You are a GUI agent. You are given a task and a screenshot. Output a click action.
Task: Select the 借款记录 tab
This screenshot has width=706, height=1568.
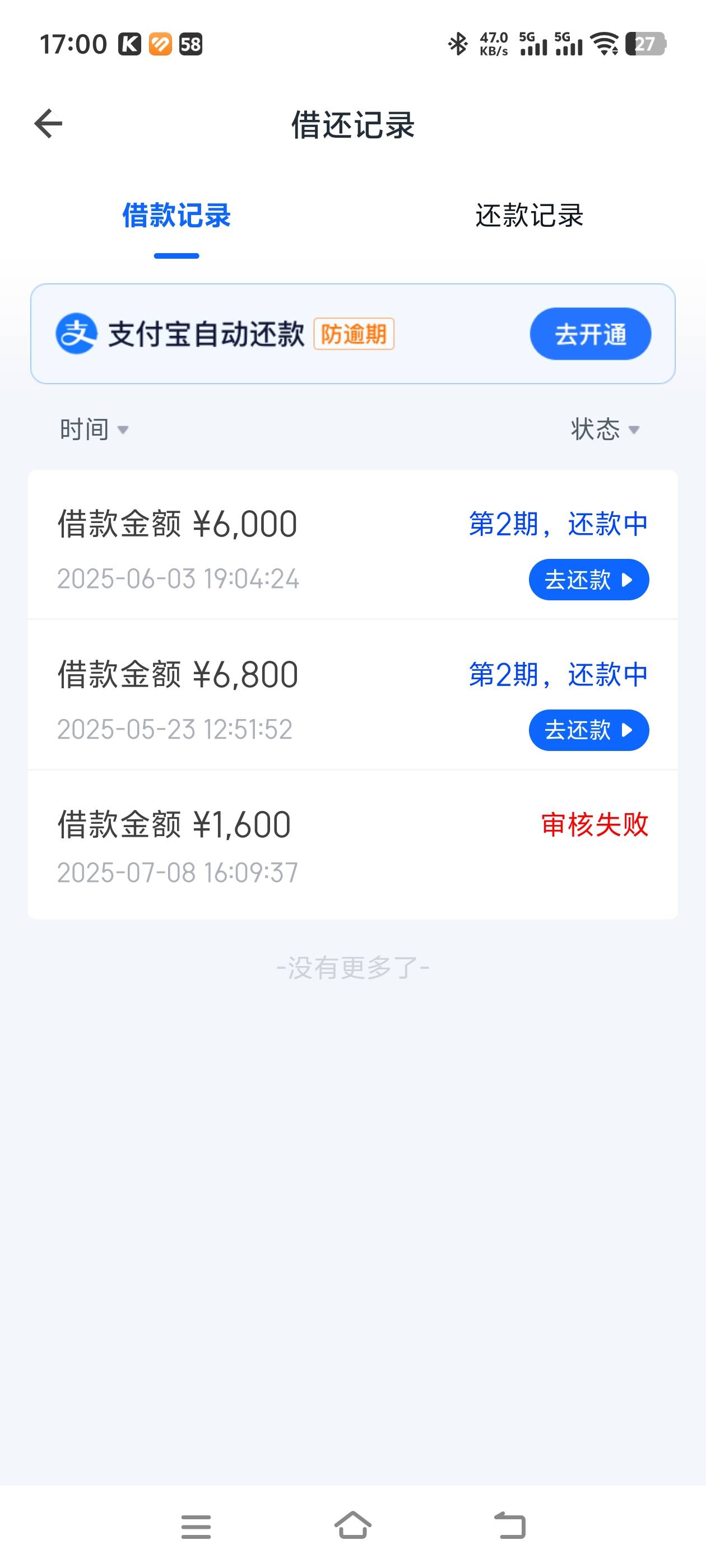(176, 216)
